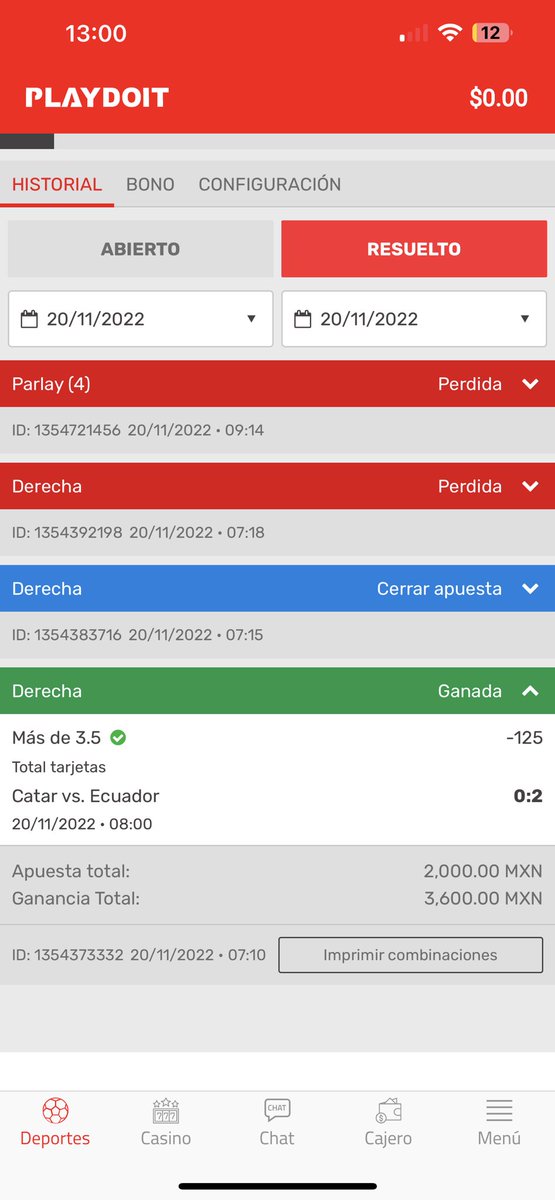
Task: Expand the Parlay (4) Perdida bet
Action: (277, 384)
